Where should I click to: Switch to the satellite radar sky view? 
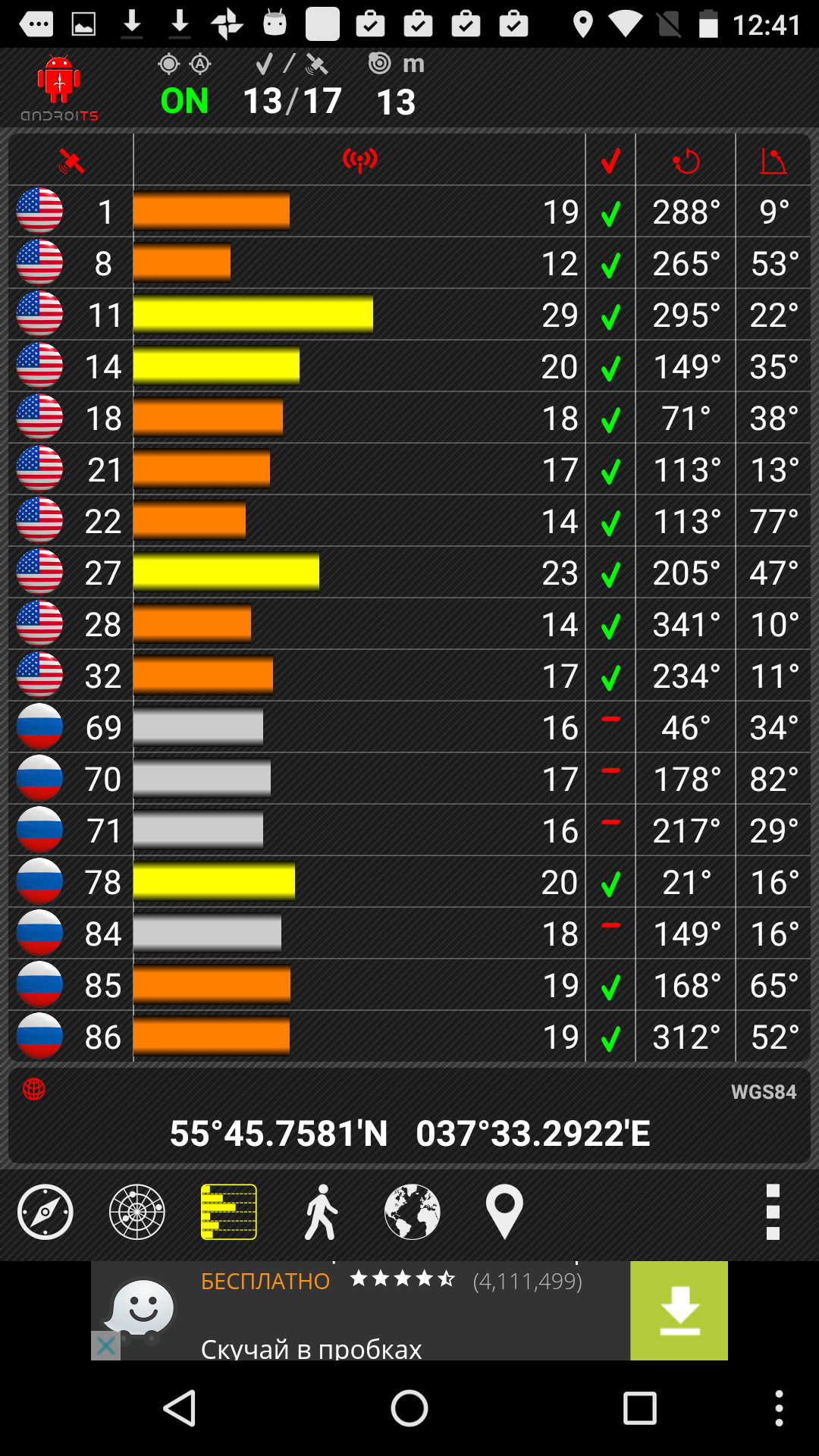point(137,1212)
